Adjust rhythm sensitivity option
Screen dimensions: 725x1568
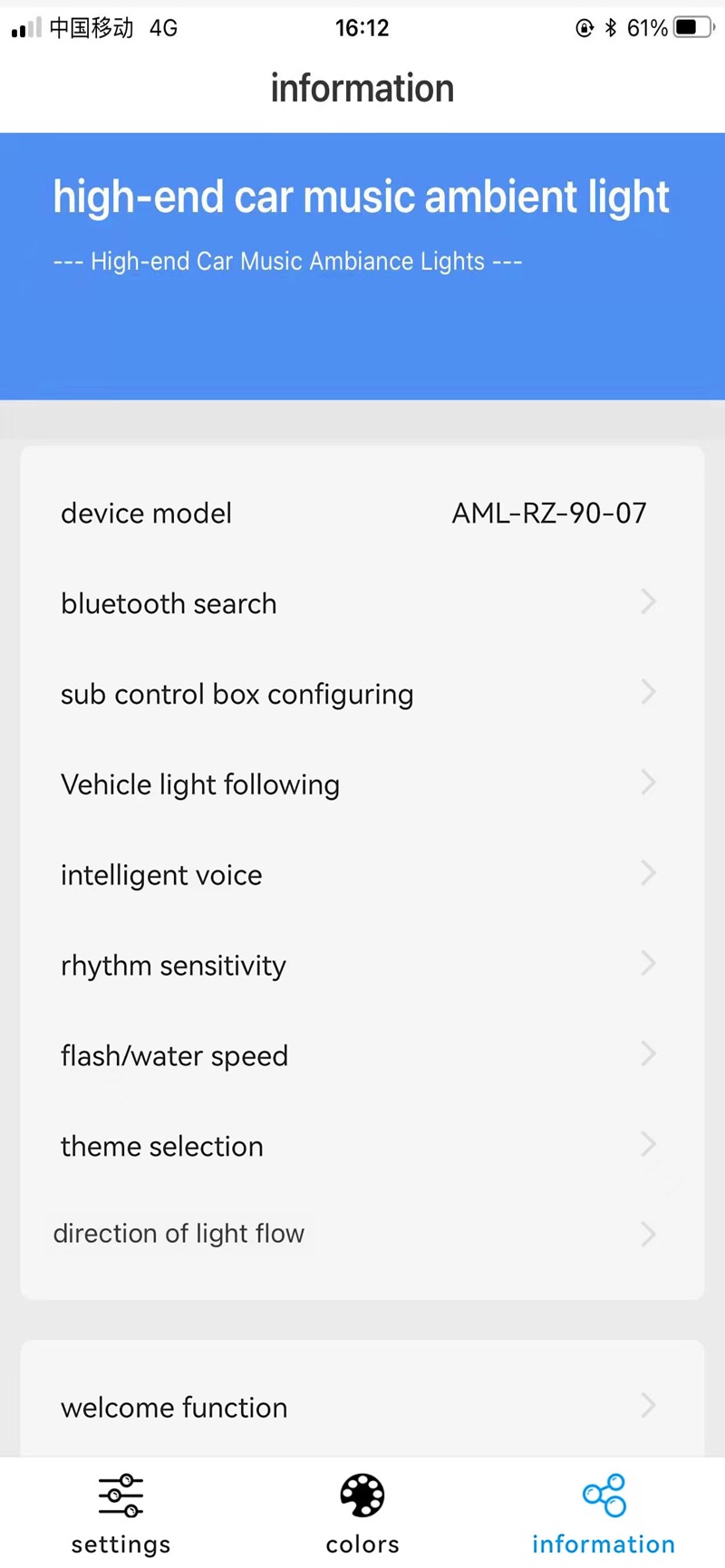pyautogui.click(x=361, y=966)
